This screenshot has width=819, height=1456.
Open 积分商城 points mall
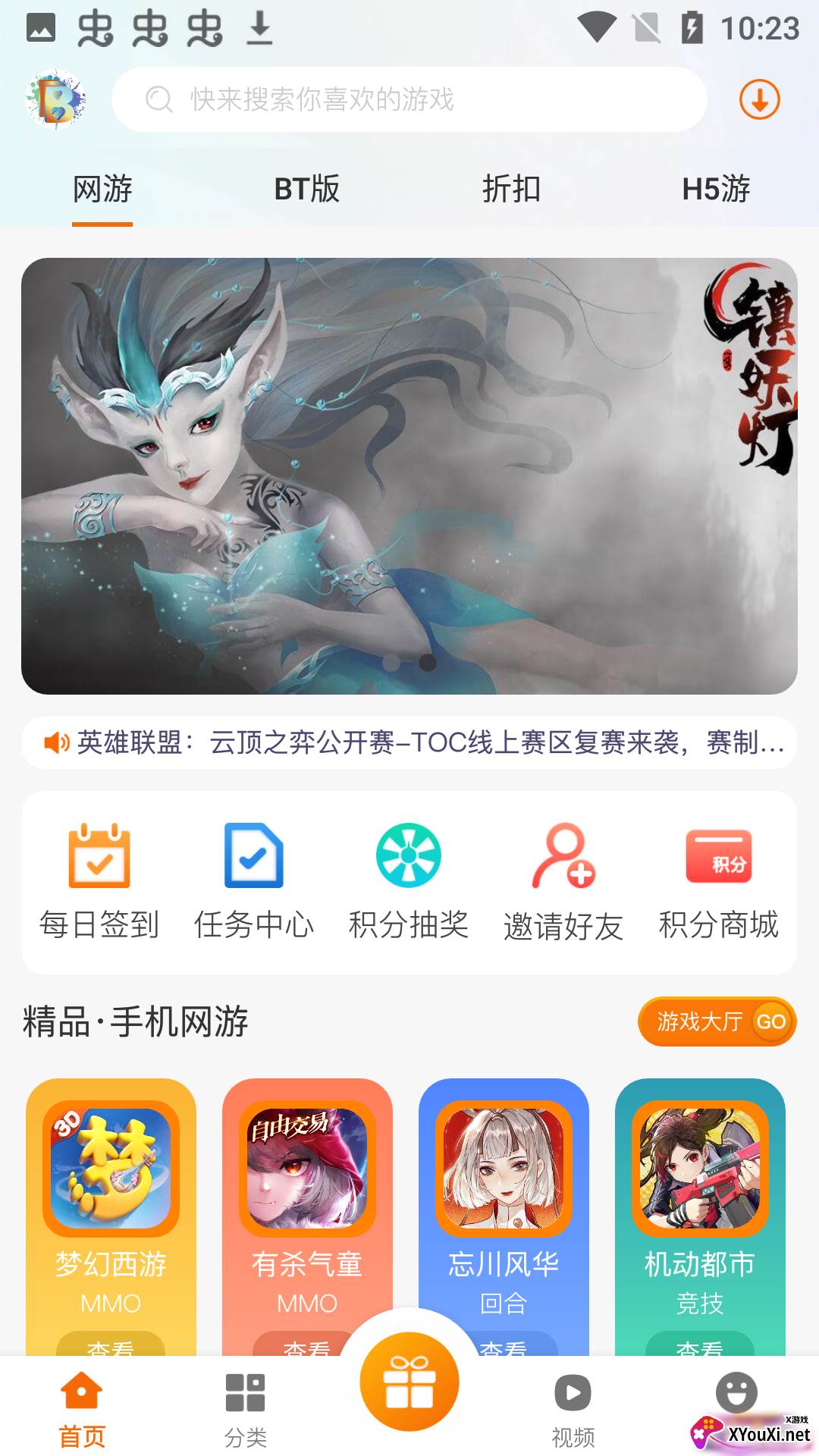pyautogui.click(x=718, y=881)
